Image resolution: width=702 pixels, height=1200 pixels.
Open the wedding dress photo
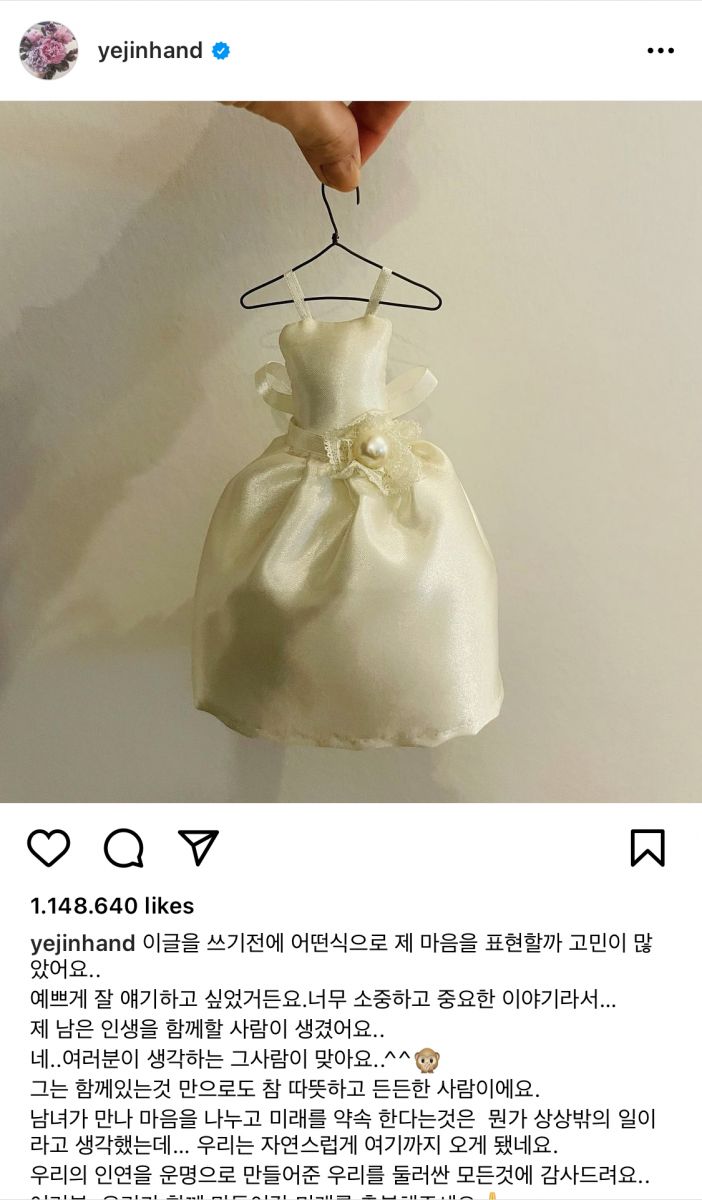click(x=351, y=452)
